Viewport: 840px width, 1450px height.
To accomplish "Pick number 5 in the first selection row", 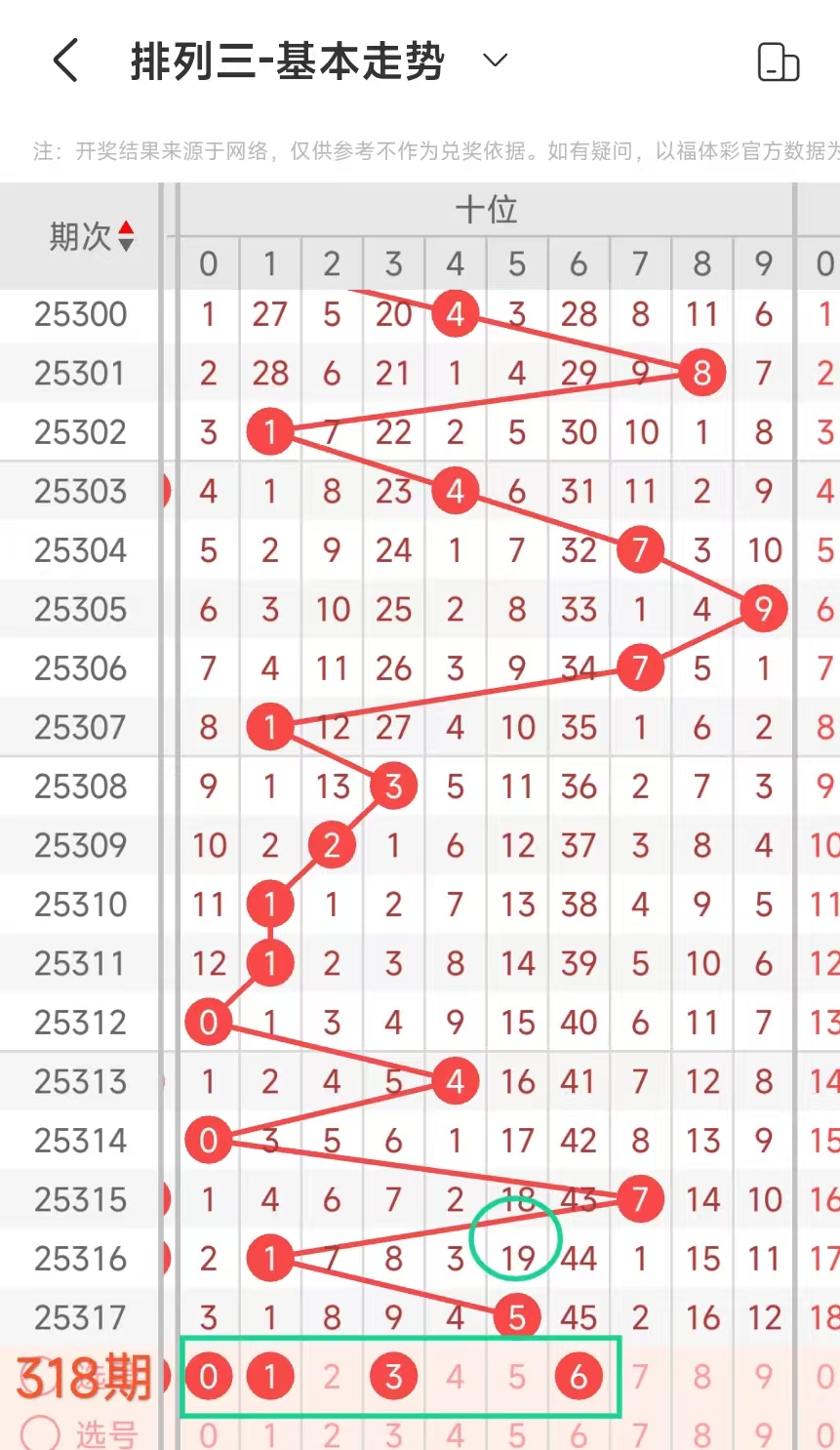I will (517, 1377).
